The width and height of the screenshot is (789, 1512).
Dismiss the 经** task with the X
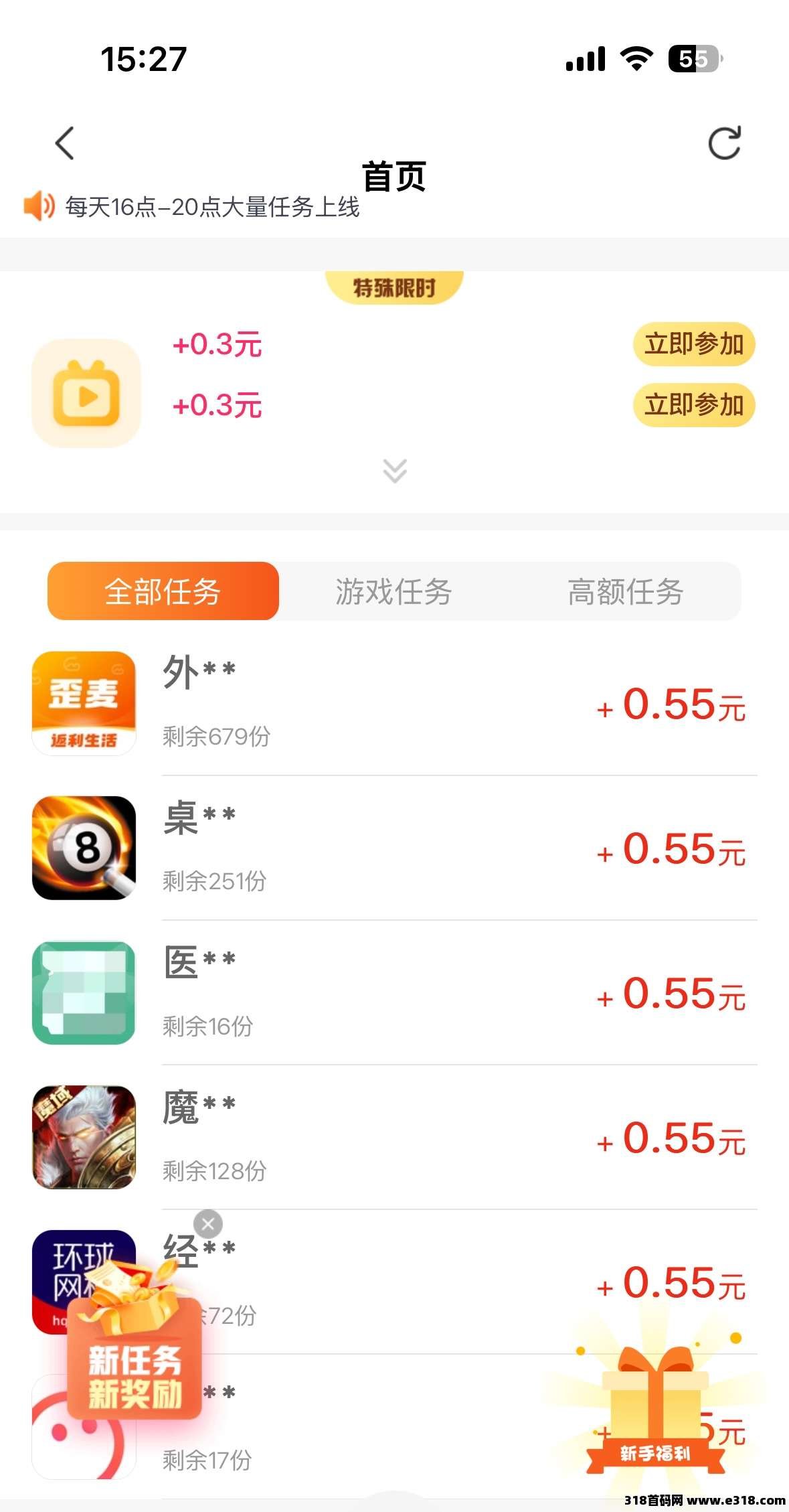pyautogui.click(x=208, y=1224)
